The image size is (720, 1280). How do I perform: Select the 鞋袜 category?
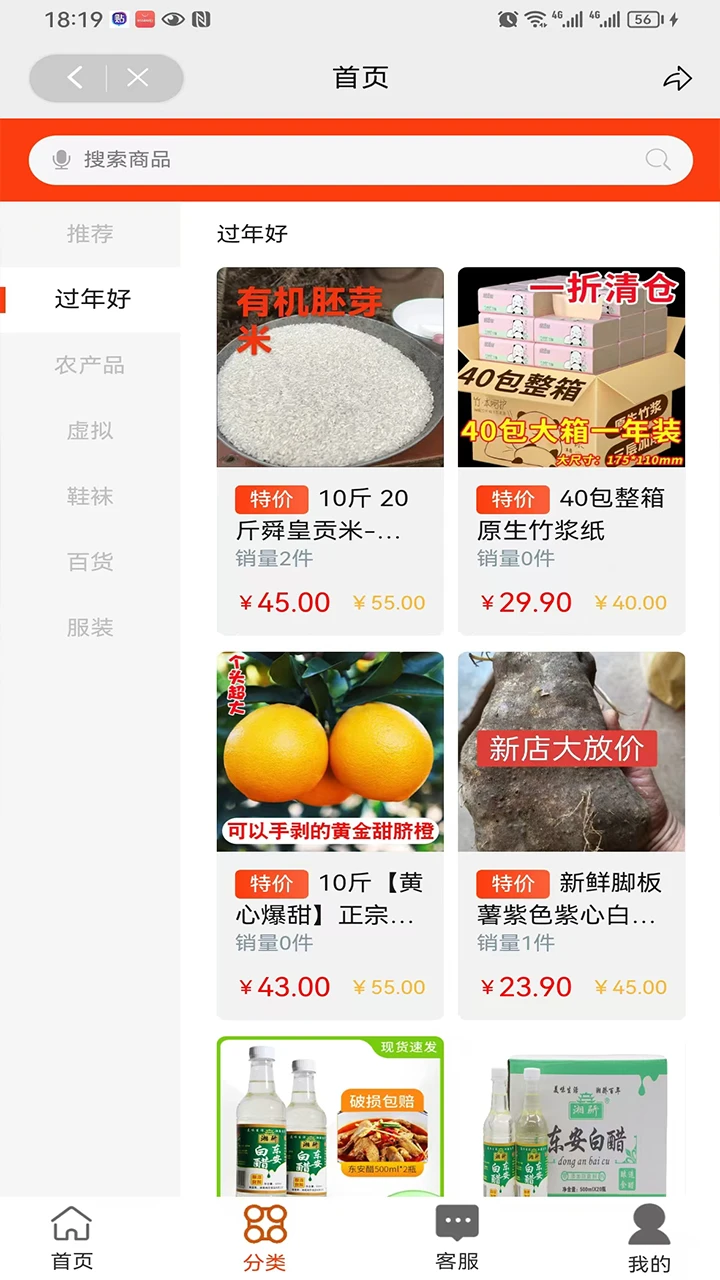click(91, 496)
